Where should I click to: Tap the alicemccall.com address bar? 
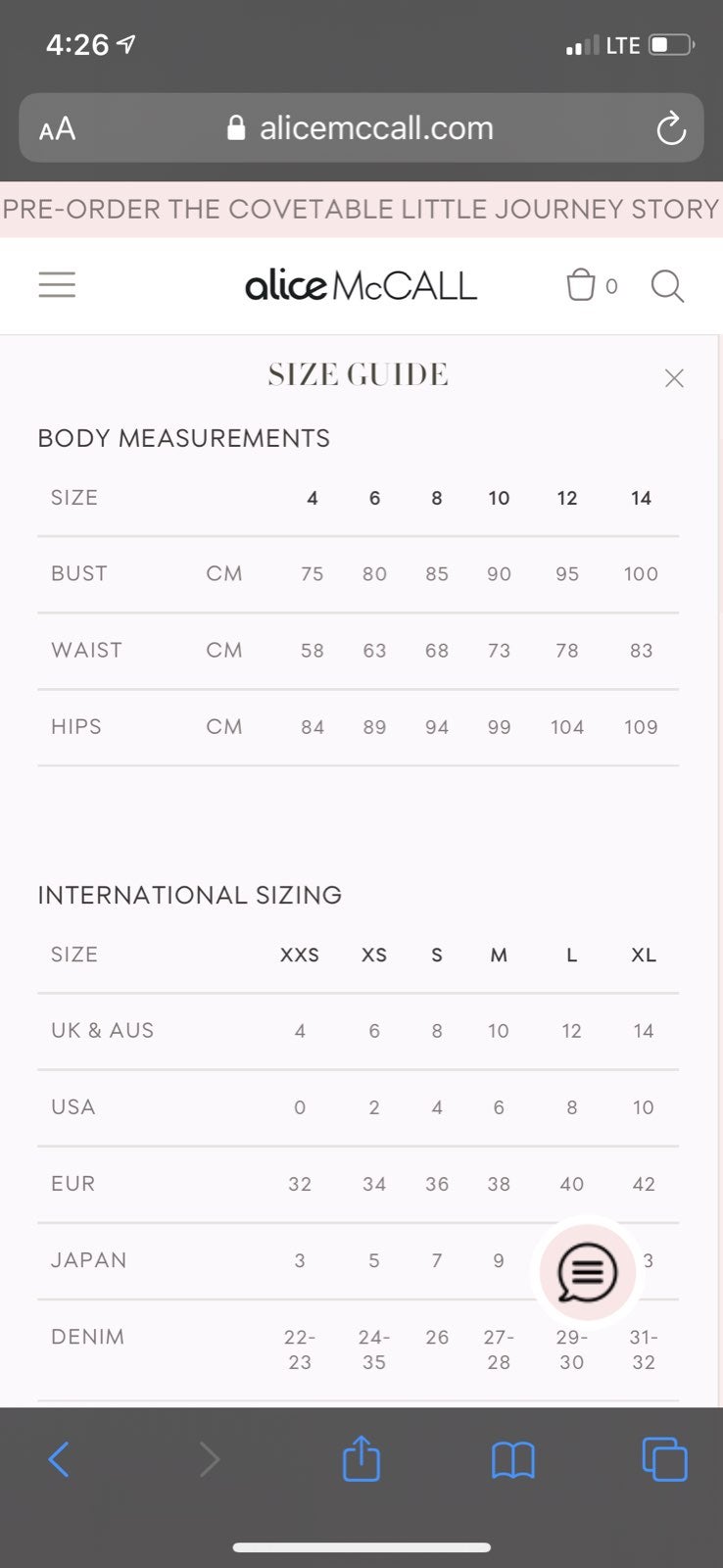click(361, 128)
